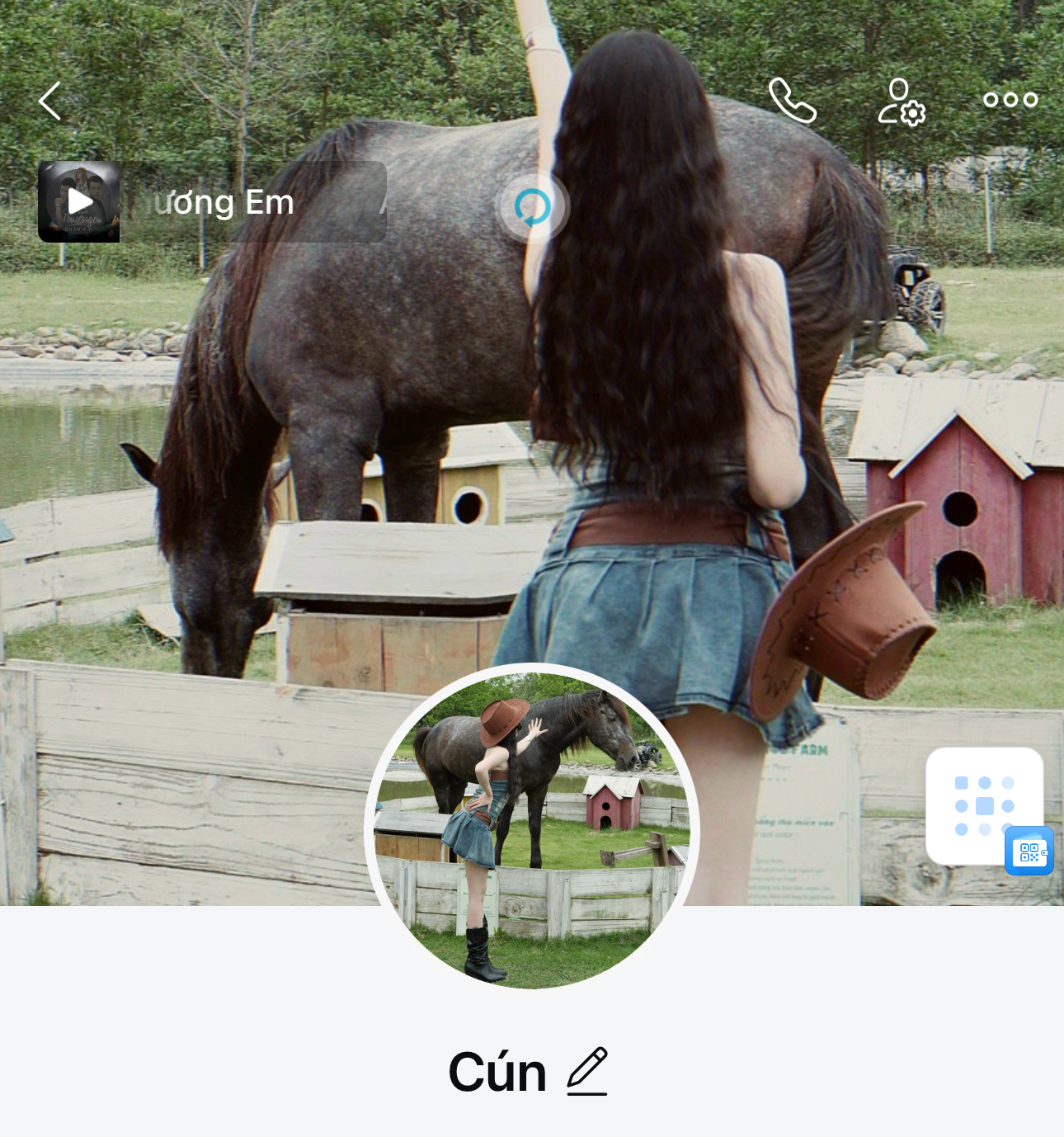The width and height of the screenshot is (1064, 1137).
Task: Edit the name Cún with pencil
Action: click(x=587, y=1071)
